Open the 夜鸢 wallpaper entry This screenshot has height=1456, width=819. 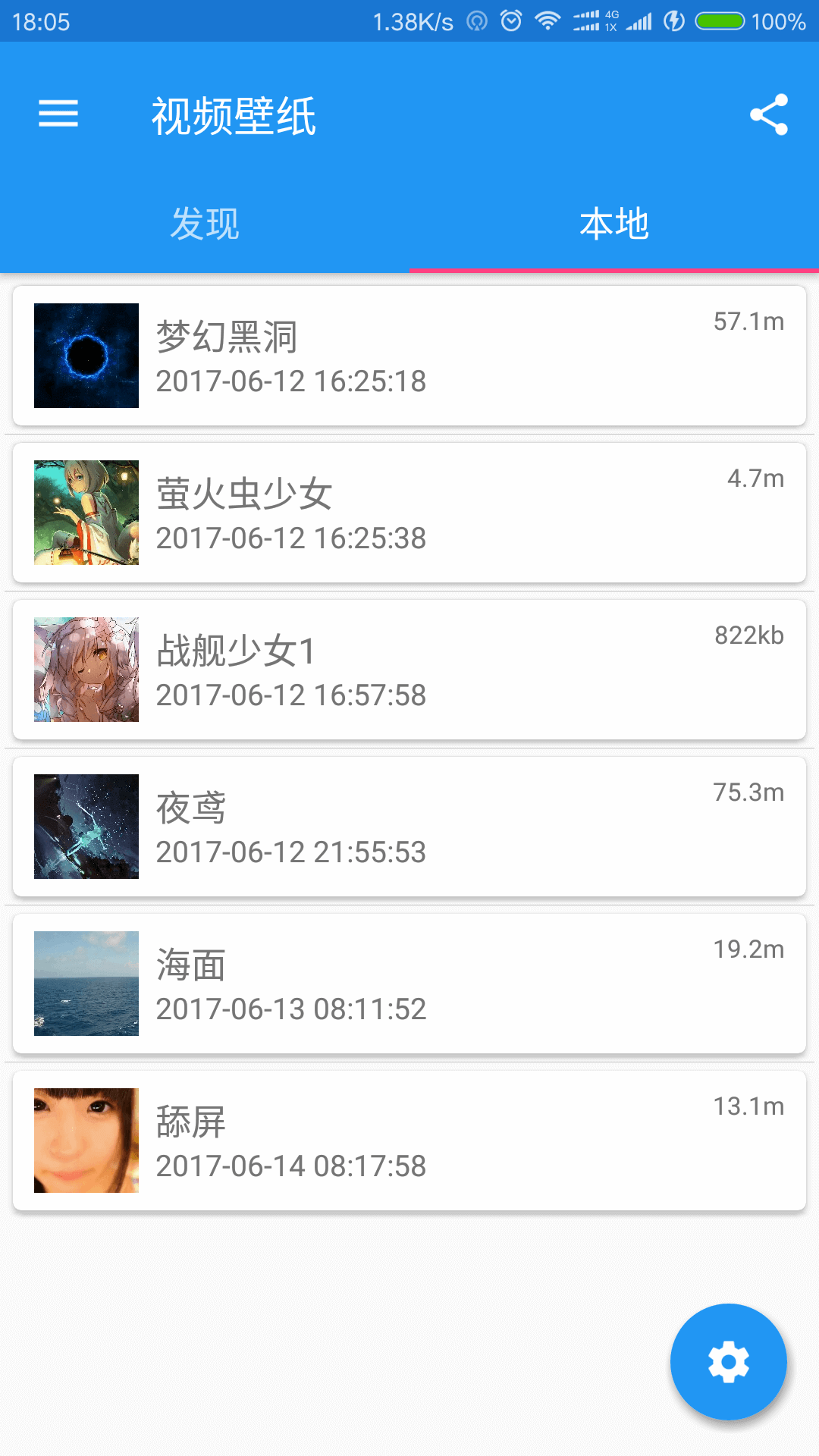tap(409, 827)
